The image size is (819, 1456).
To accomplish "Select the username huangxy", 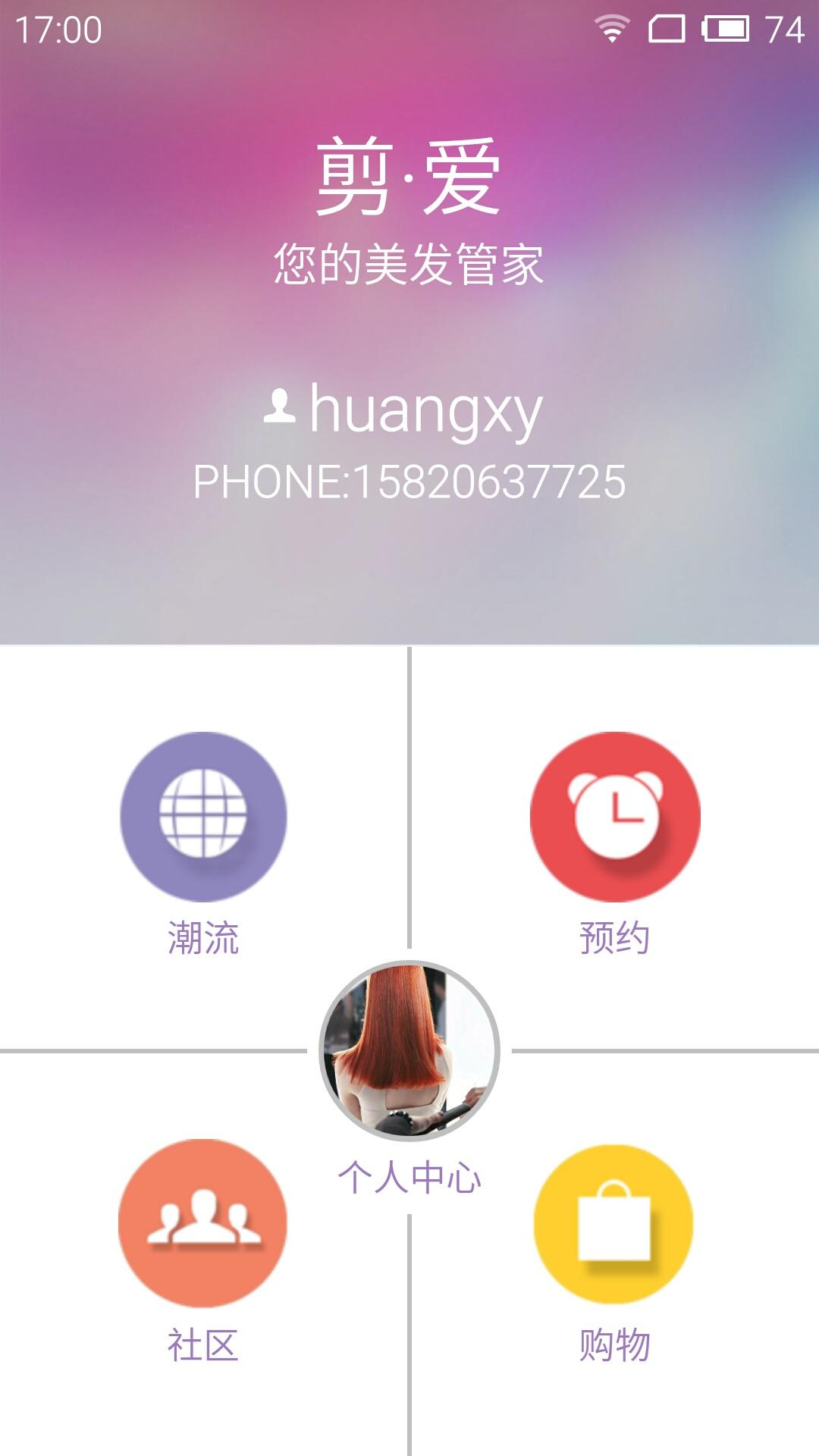I will (x=426, y=409).
